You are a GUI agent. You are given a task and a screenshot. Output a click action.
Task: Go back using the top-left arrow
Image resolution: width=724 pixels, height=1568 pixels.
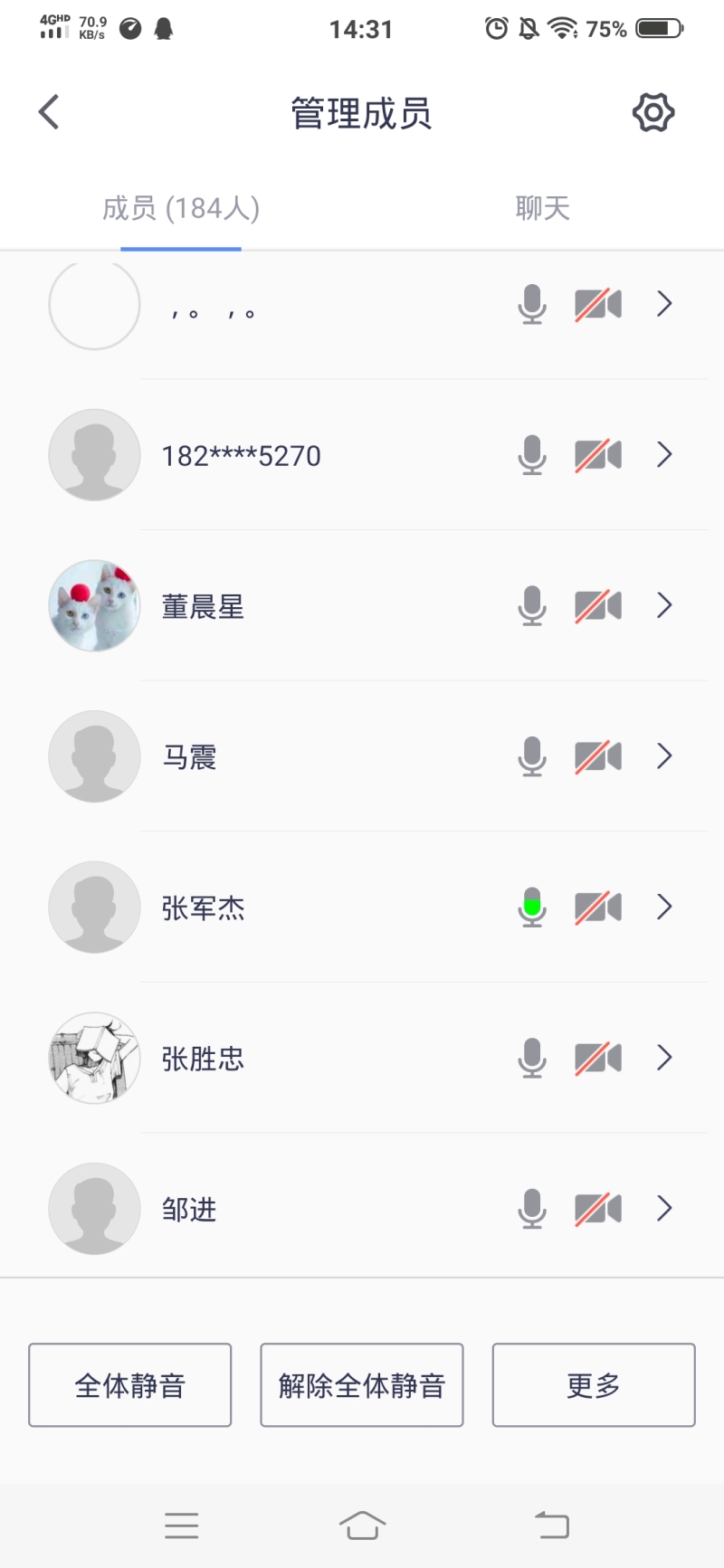[49, 113]
